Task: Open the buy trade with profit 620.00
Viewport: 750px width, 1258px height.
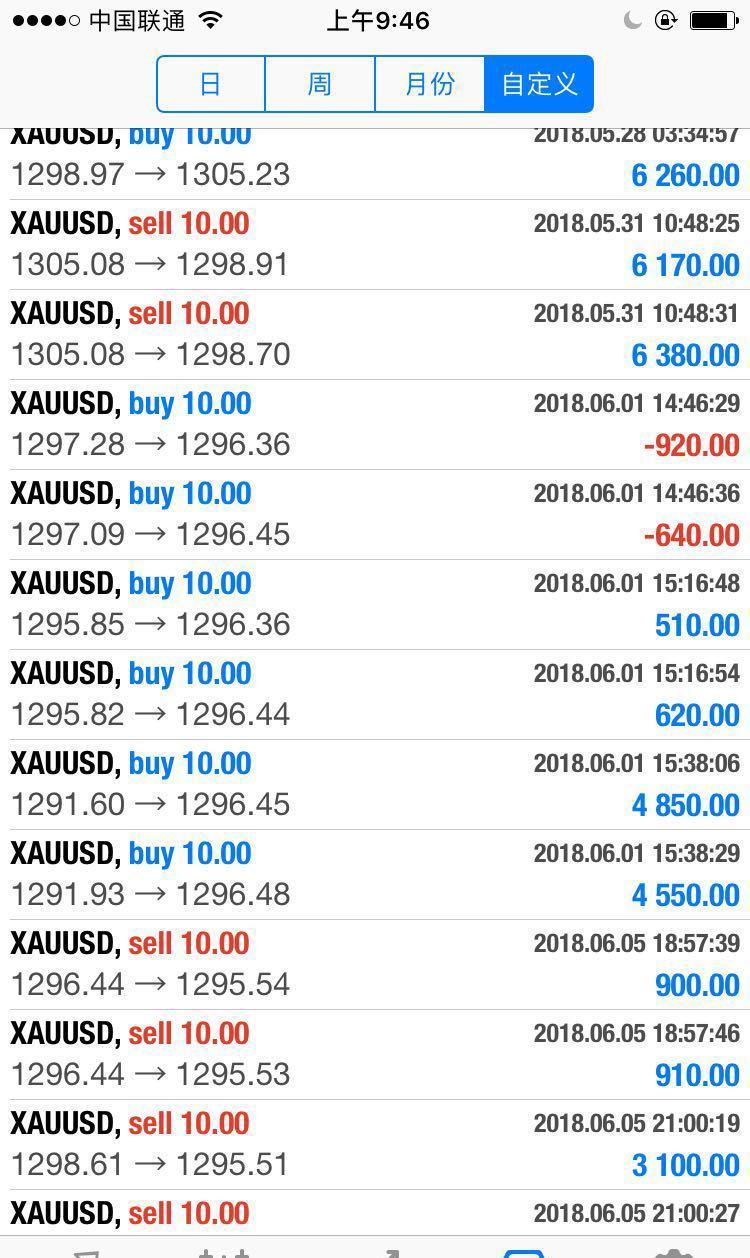Action: 375,695
